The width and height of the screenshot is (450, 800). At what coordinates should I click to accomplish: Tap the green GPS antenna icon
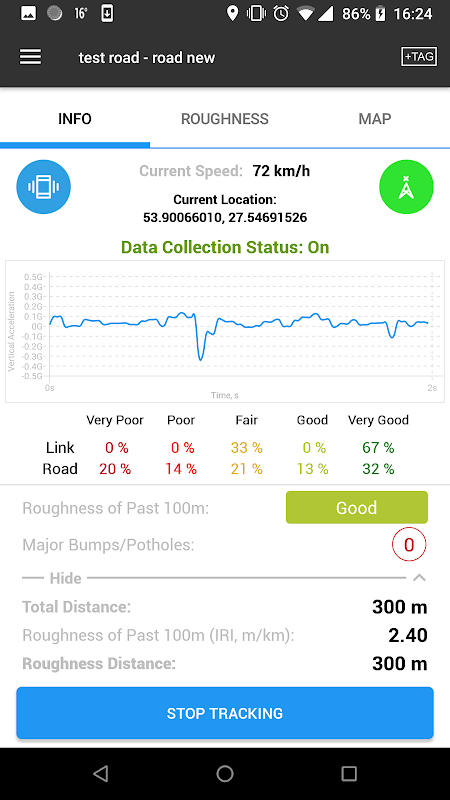pyautogui.click(x=406, y=186)
